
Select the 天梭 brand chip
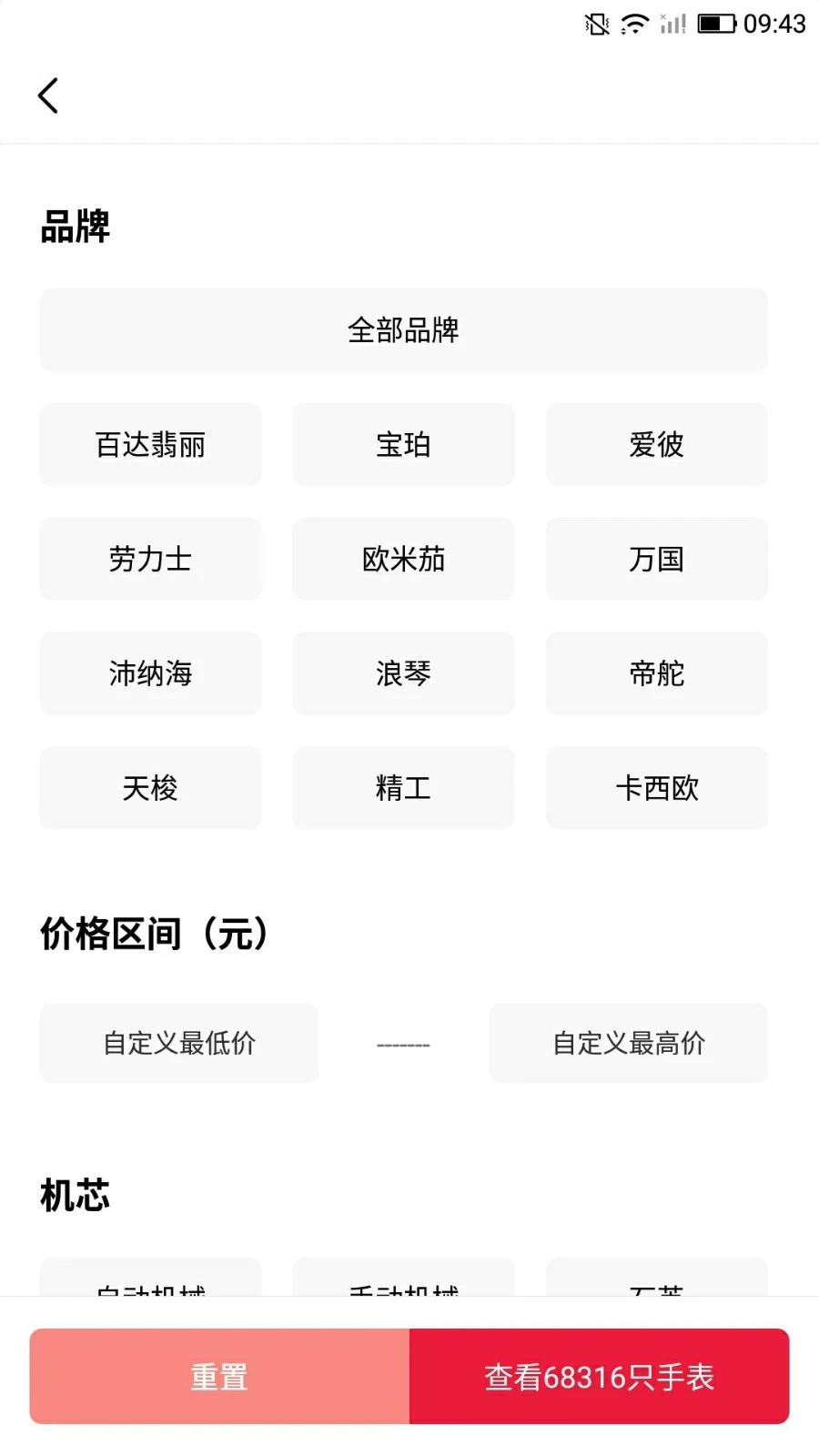click(x=150, y=789)
